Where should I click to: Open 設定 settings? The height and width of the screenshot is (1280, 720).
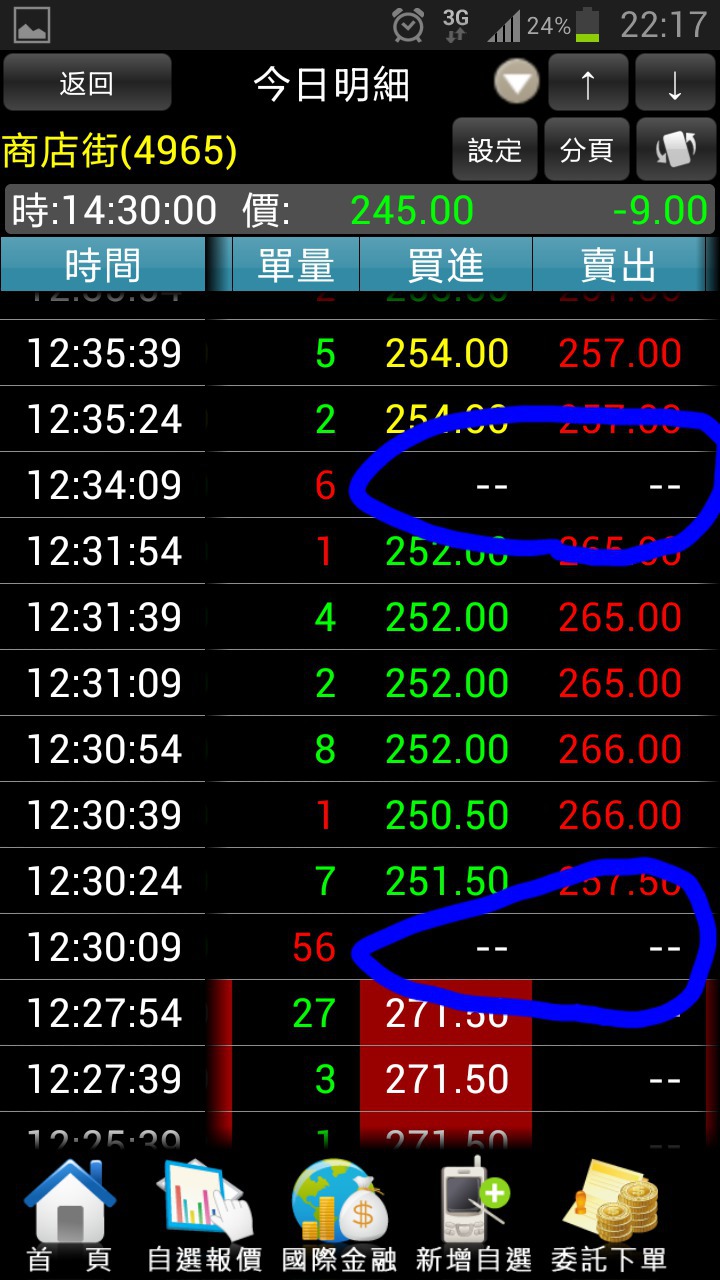tap(495, 150)
